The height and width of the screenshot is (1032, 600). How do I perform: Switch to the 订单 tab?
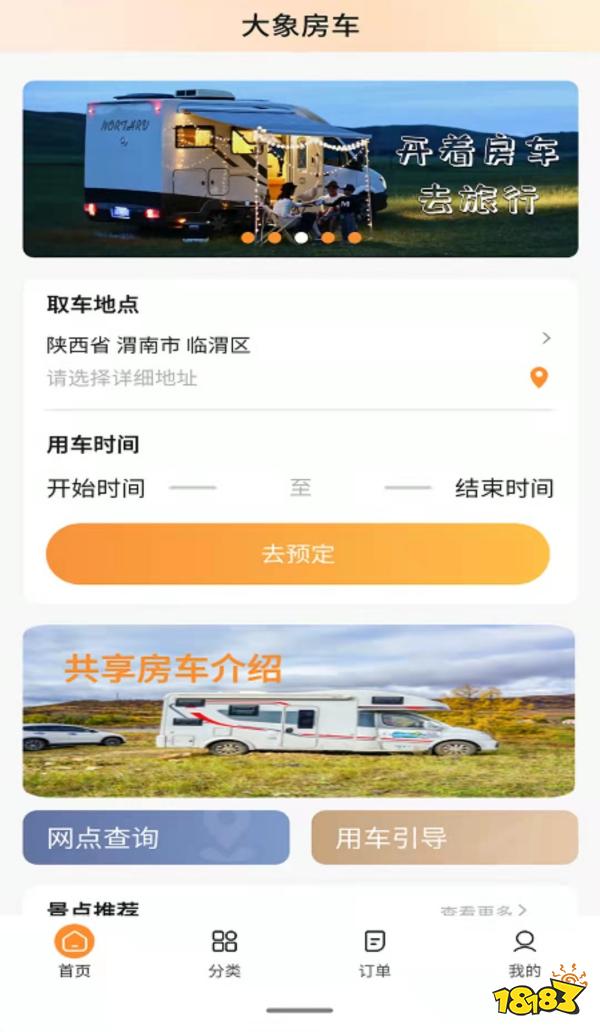[374, 952]
